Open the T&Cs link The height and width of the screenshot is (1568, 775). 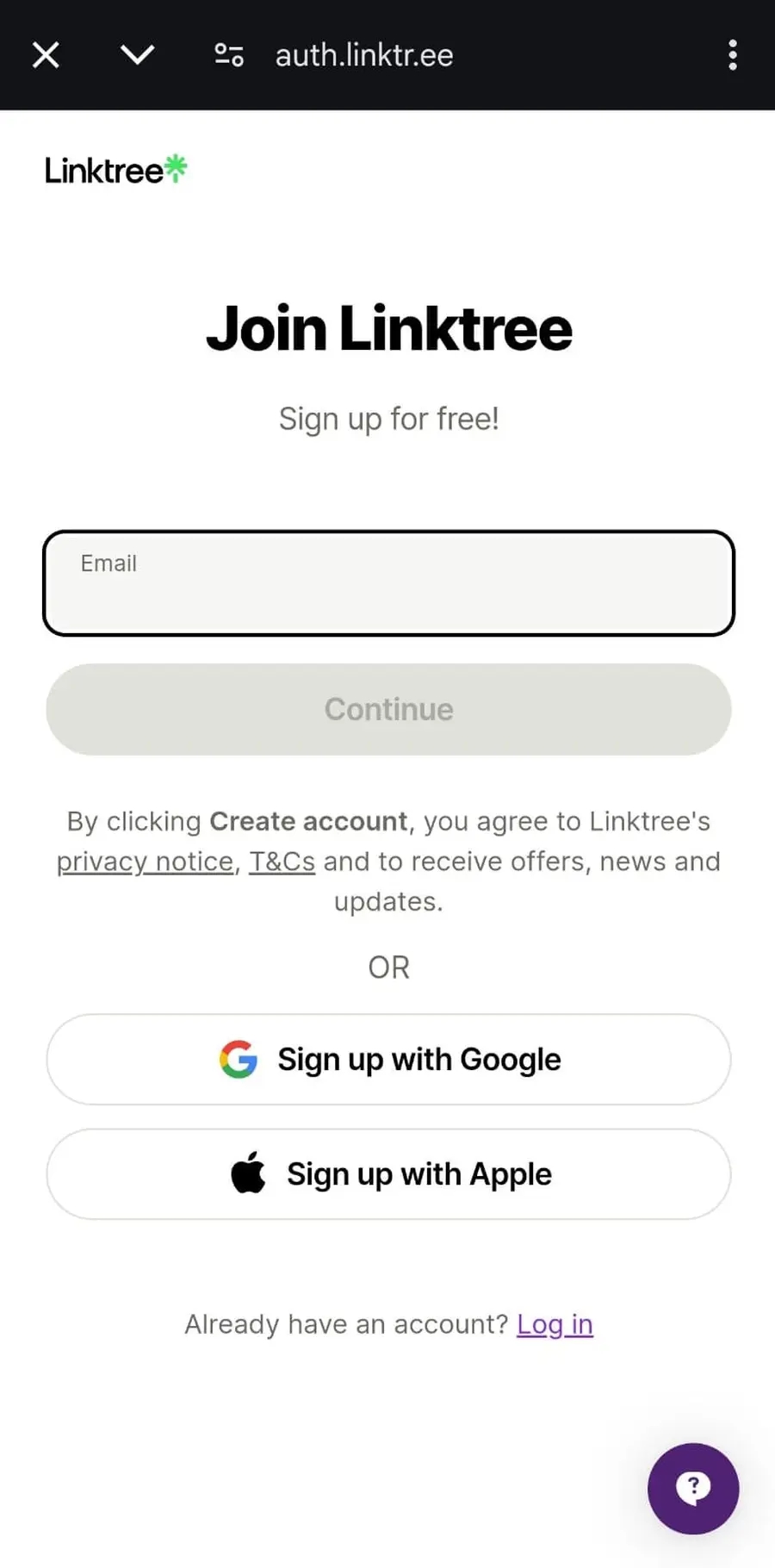coord(282,862)
